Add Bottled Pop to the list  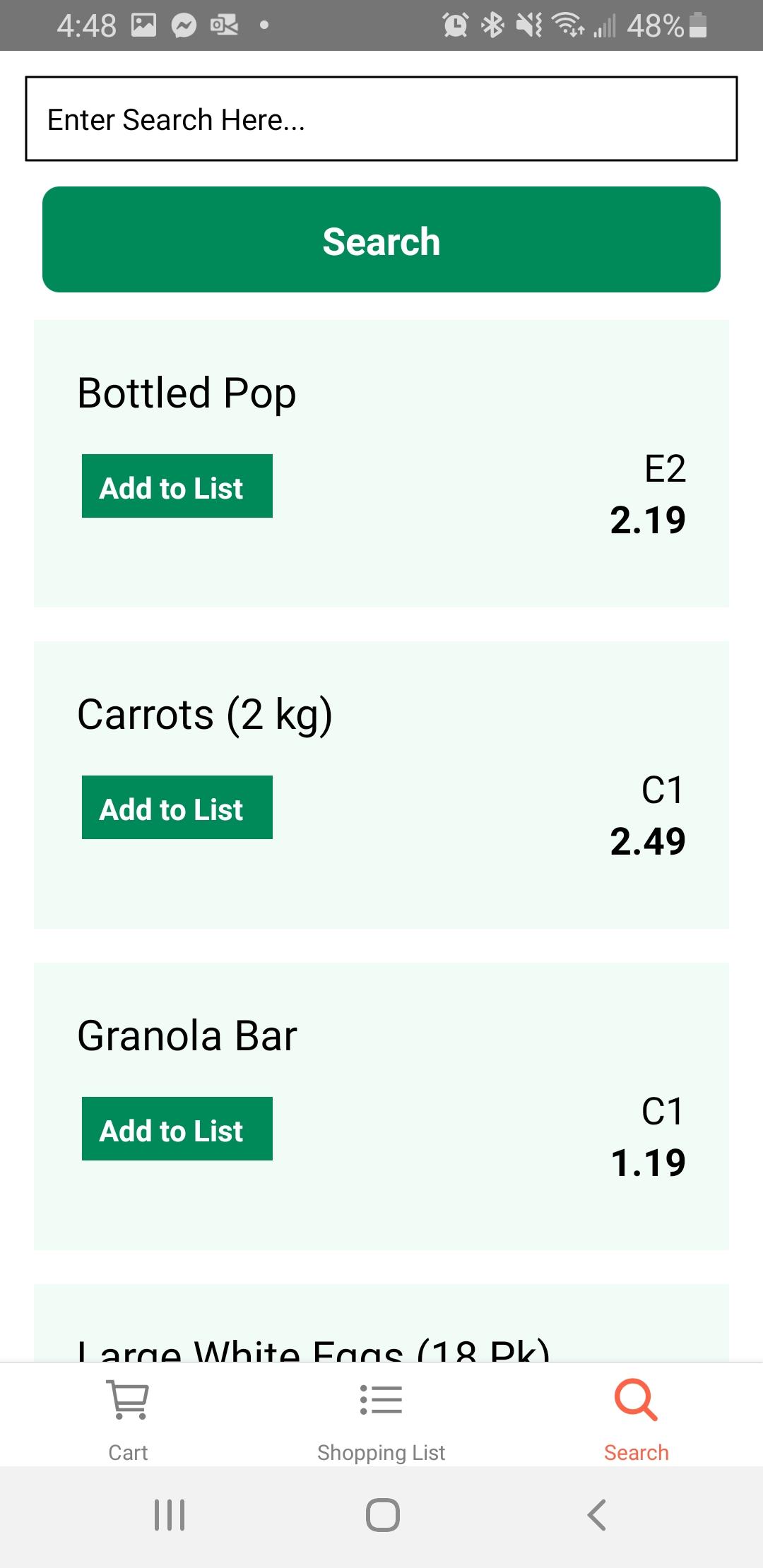177,486
